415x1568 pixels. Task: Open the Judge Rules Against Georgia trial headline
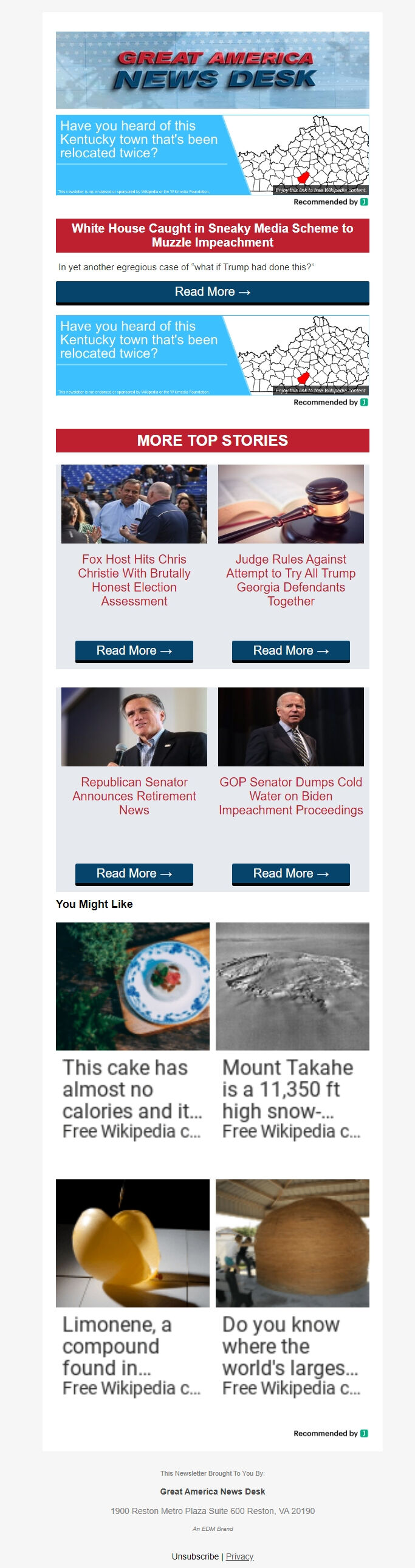click(x=290, y=579)
